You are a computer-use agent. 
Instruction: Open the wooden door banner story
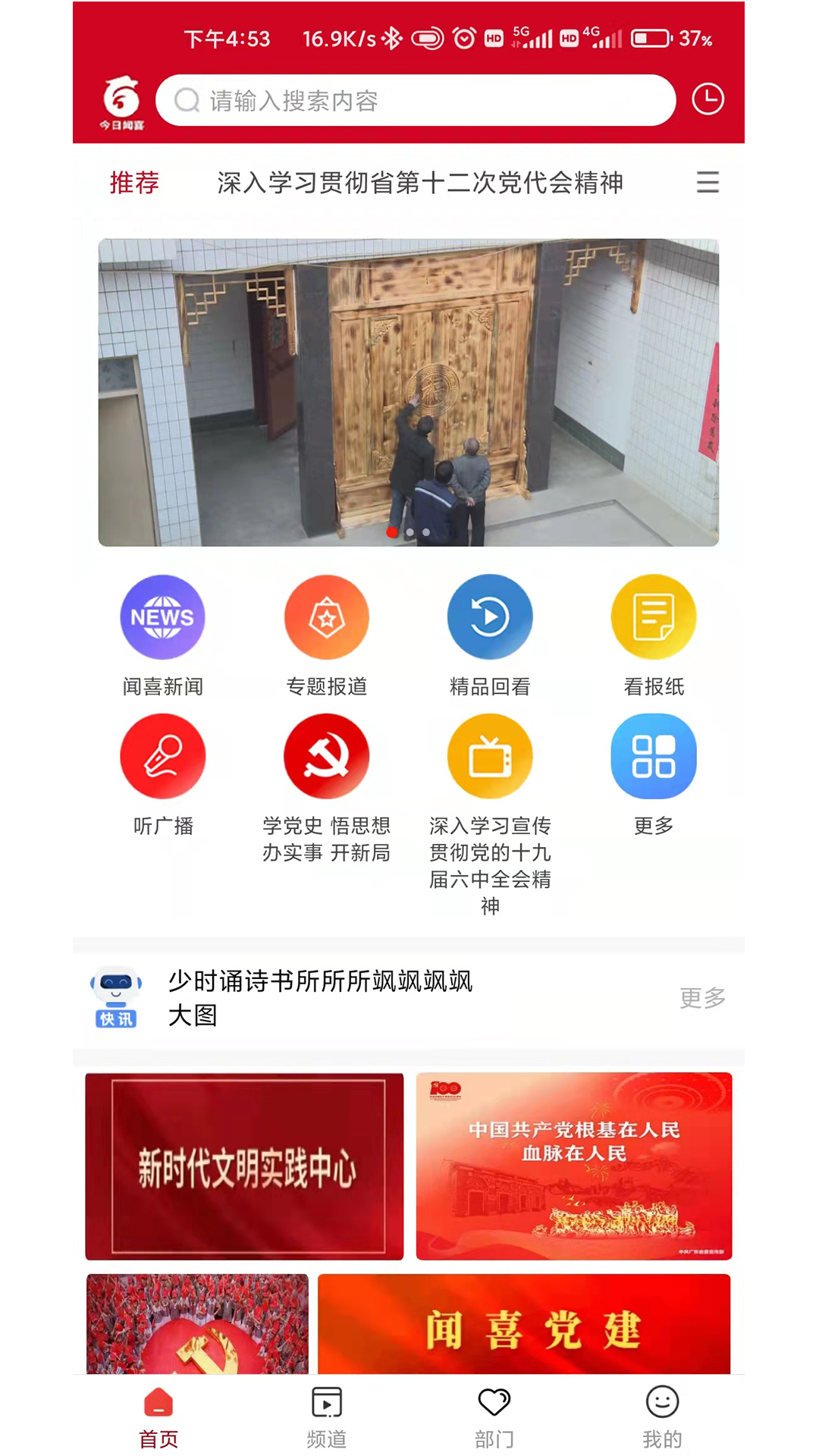pos(408,392)
